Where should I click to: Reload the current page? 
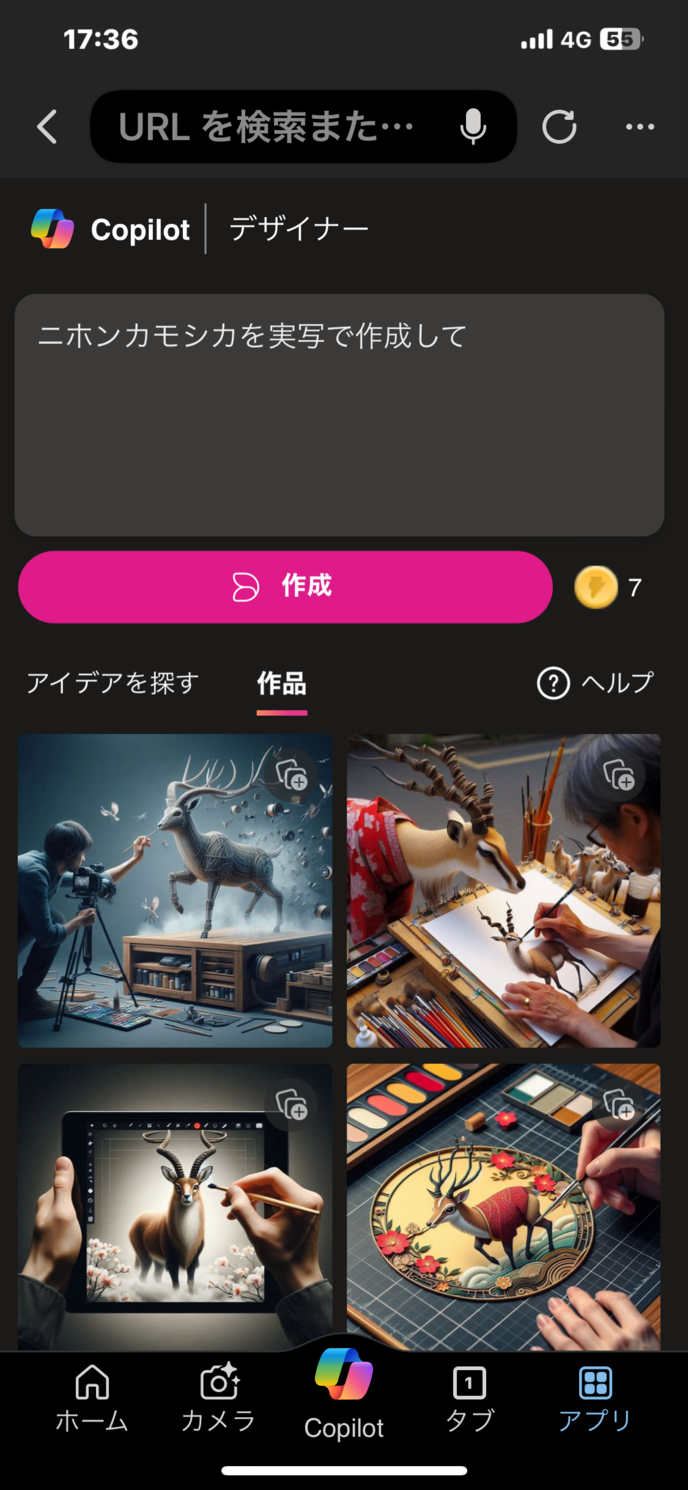[559, 127]
